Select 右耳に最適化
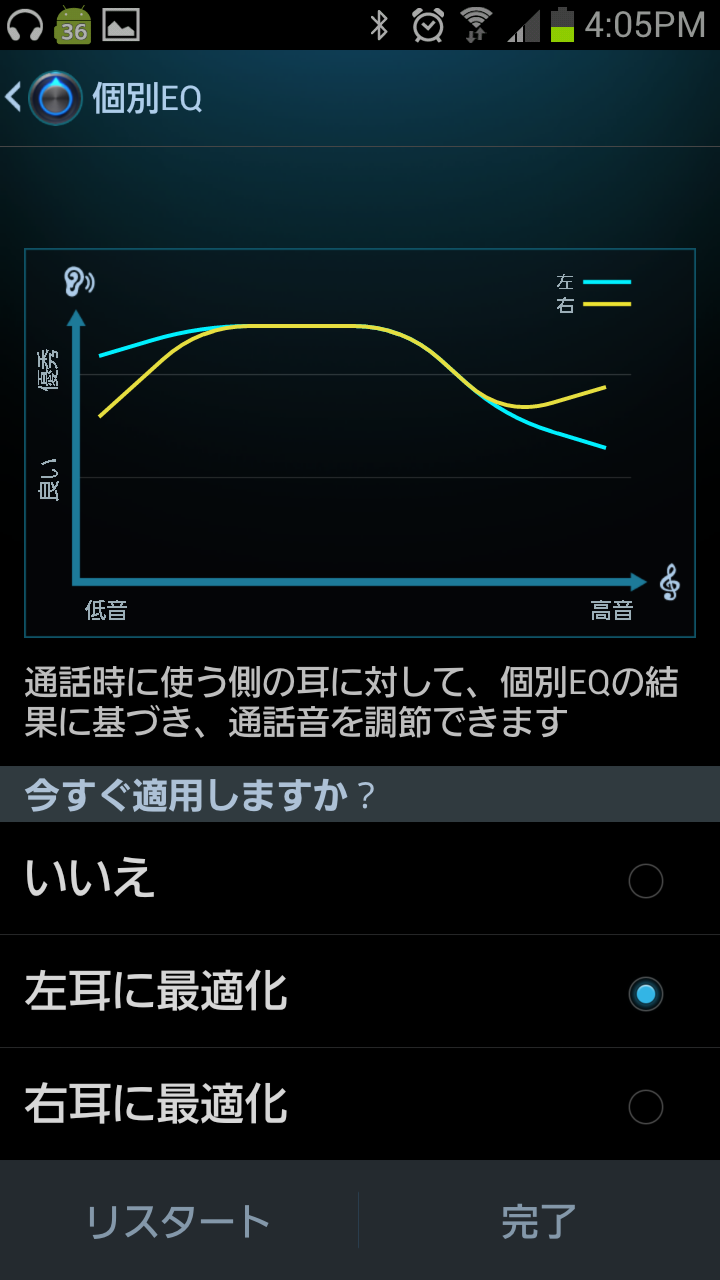This screenshot has width=720, height=1280. [x=360, y=1105]
